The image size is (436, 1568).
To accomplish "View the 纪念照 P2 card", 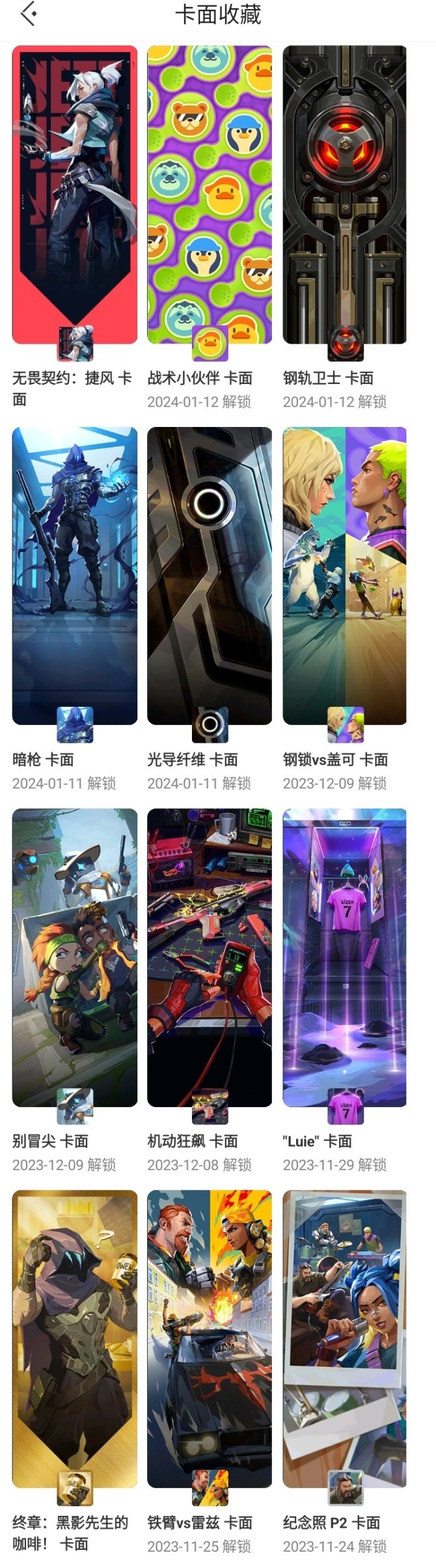I will (345, 1338).
